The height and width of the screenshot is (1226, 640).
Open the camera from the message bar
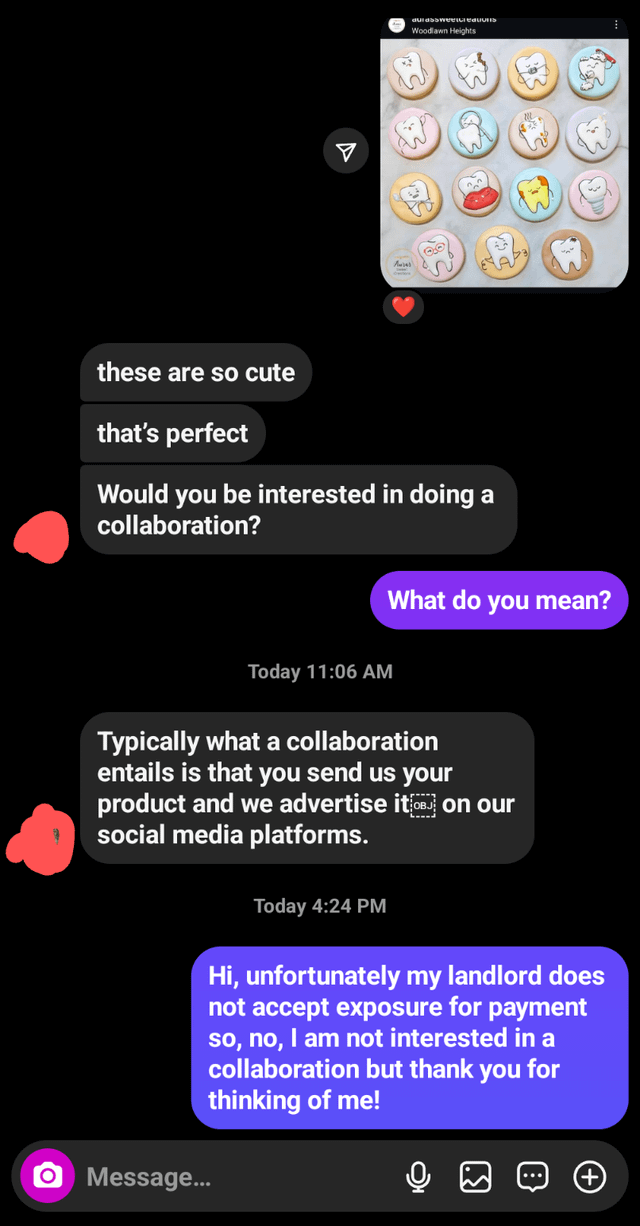point(48,1176)
